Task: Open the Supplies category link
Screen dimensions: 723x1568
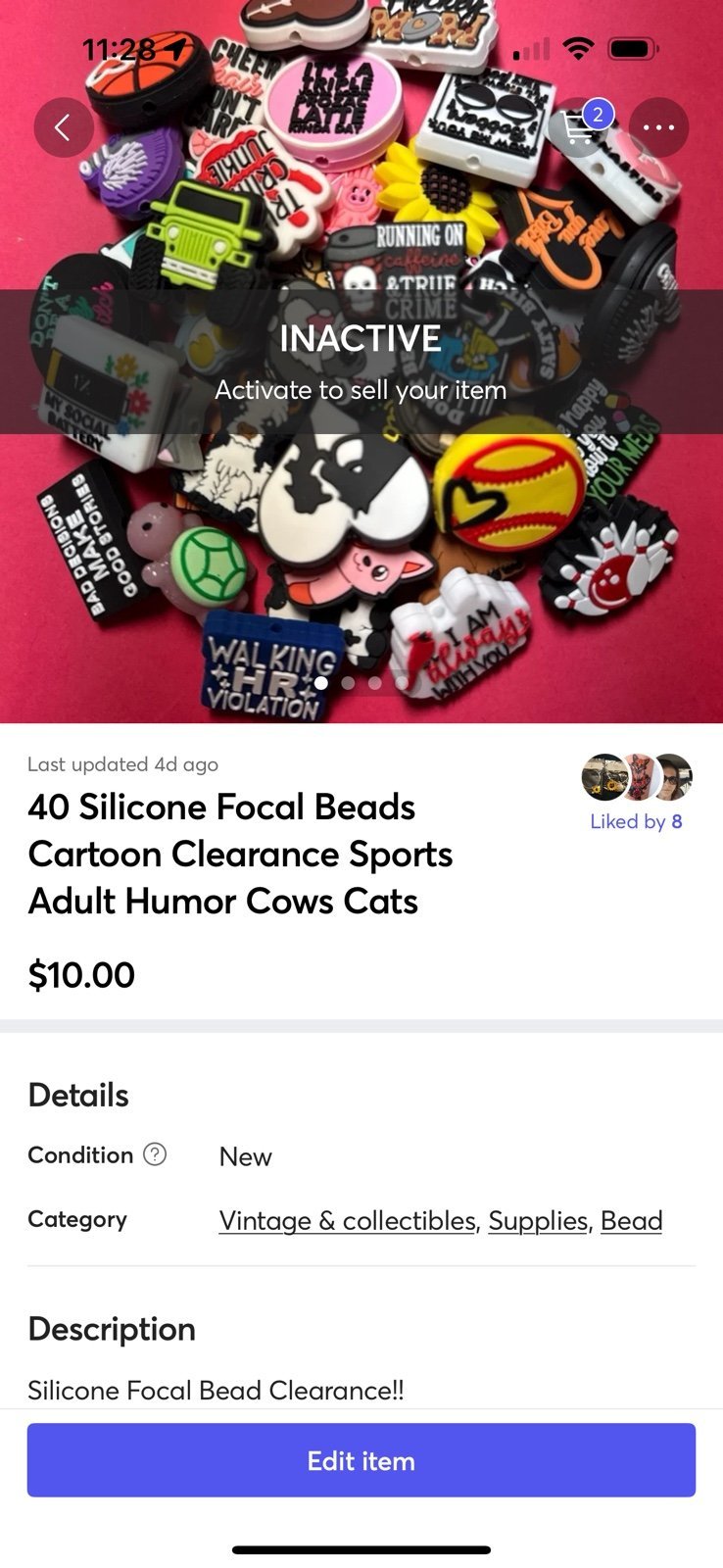Action: (x=538, y=1220)
